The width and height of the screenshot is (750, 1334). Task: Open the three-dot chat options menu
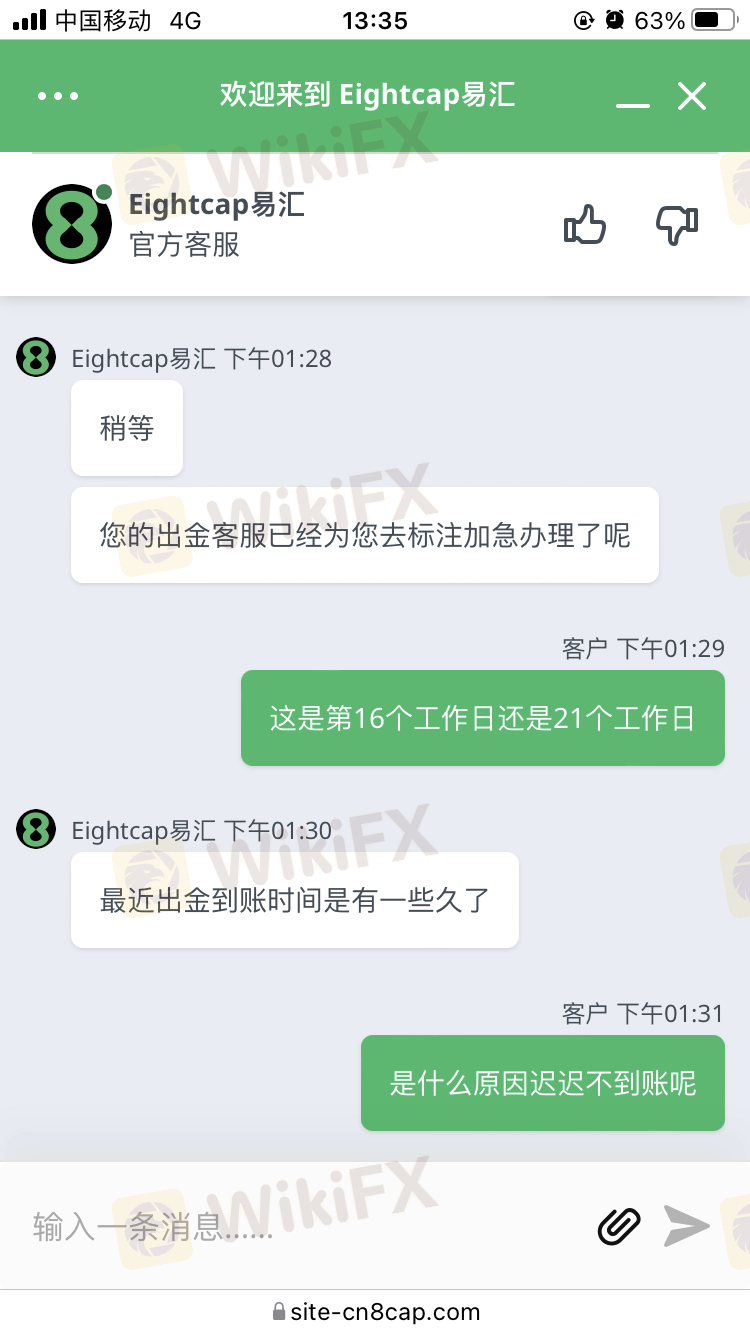57,96
